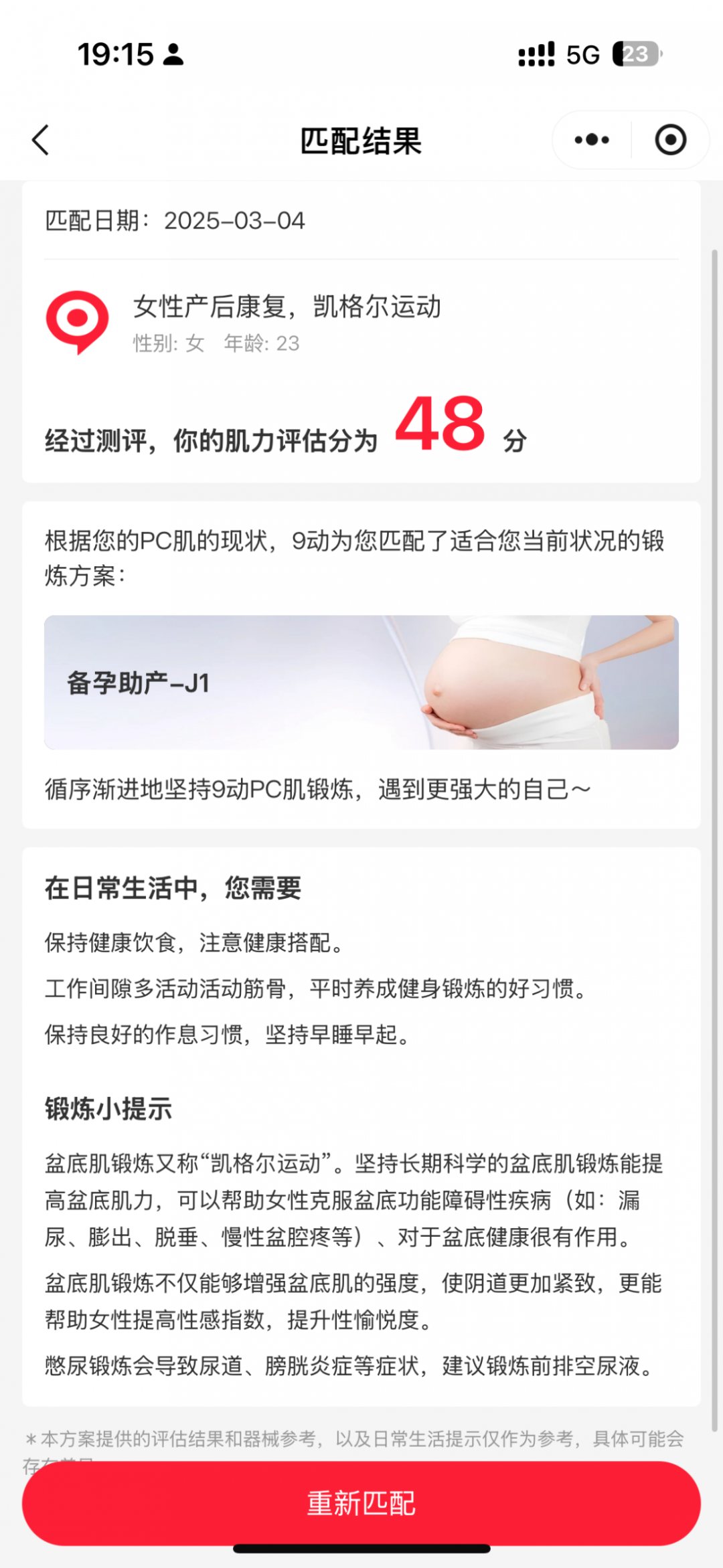Screen dimensions: 723x1568
Task: Tap the back arrow to return
Action: click(42, 140)
